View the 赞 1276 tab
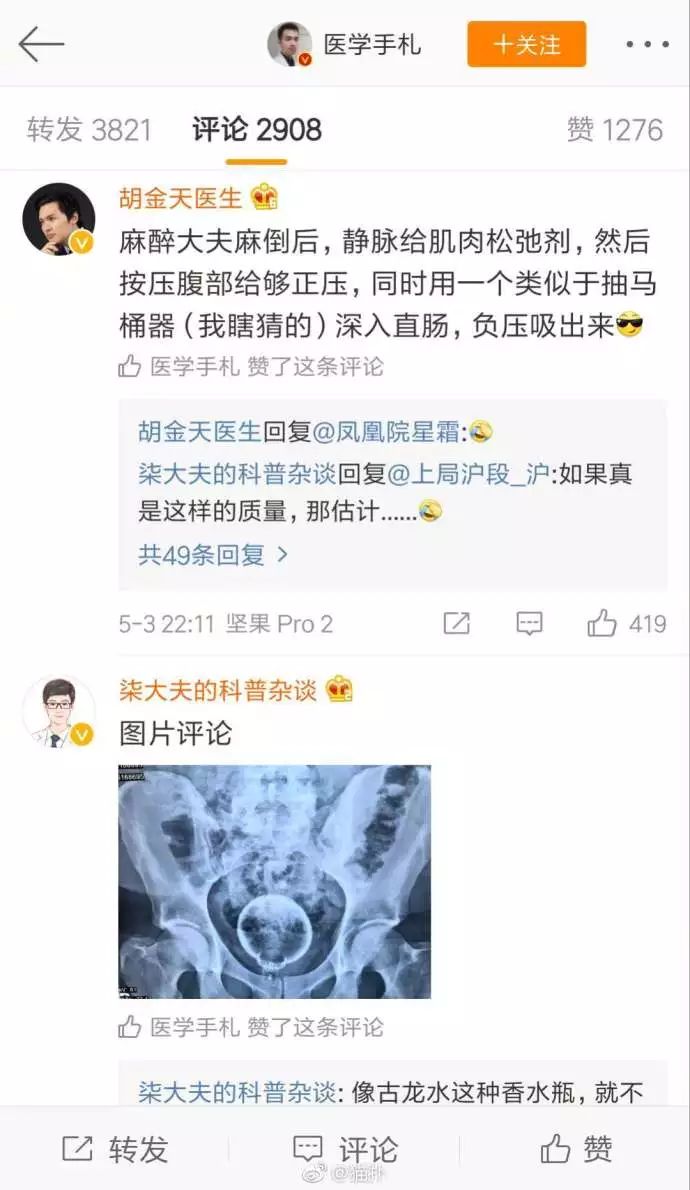This screenshot has height=1190, width=690. pyautogui.click(x=614, y=130)
